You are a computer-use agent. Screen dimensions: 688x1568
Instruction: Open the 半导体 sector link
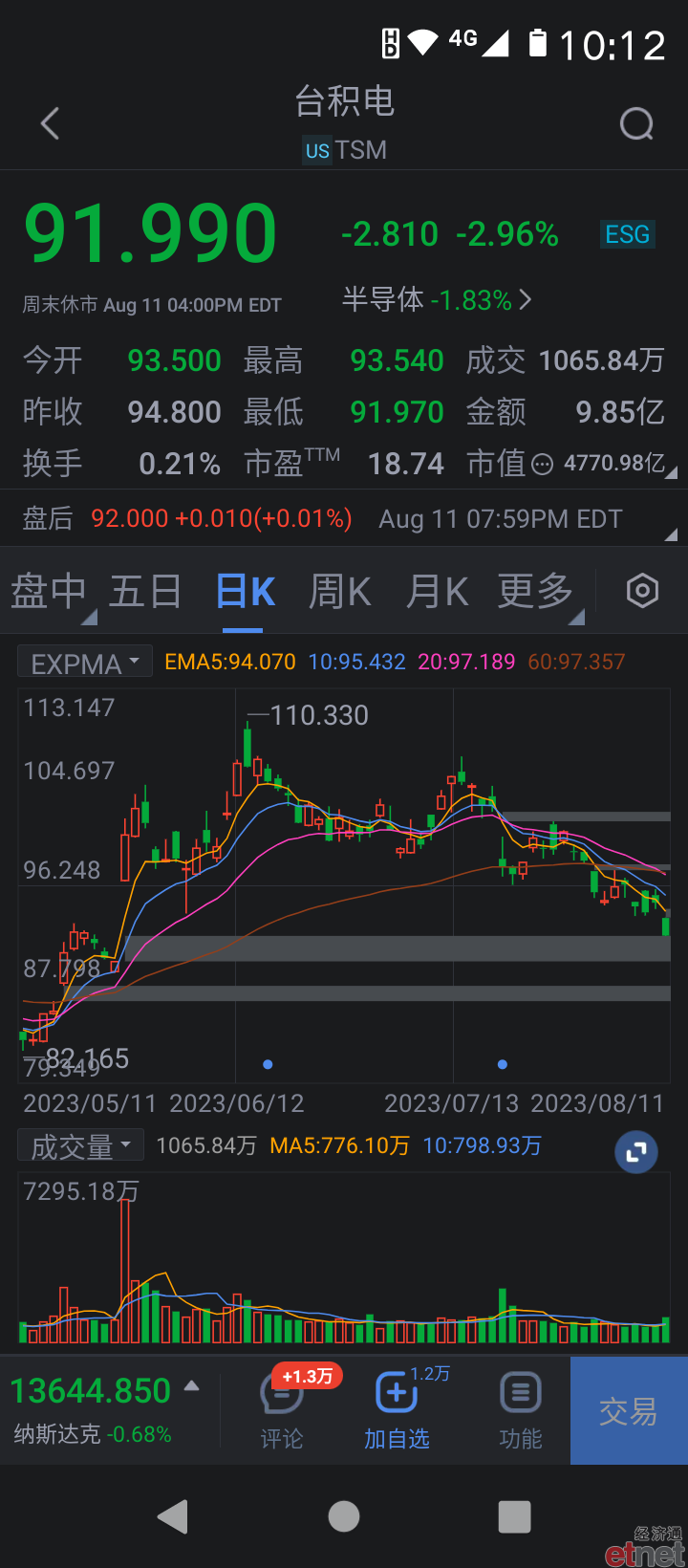[437, 300]
